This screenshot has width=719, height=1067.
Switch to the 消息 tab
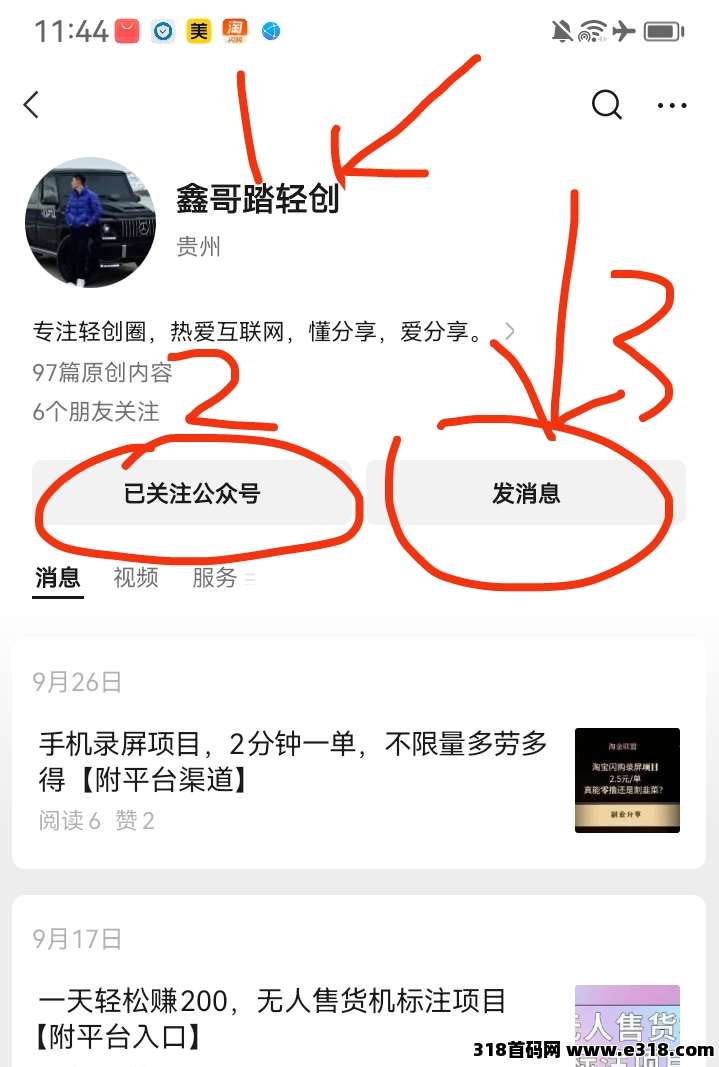(58, 577)
